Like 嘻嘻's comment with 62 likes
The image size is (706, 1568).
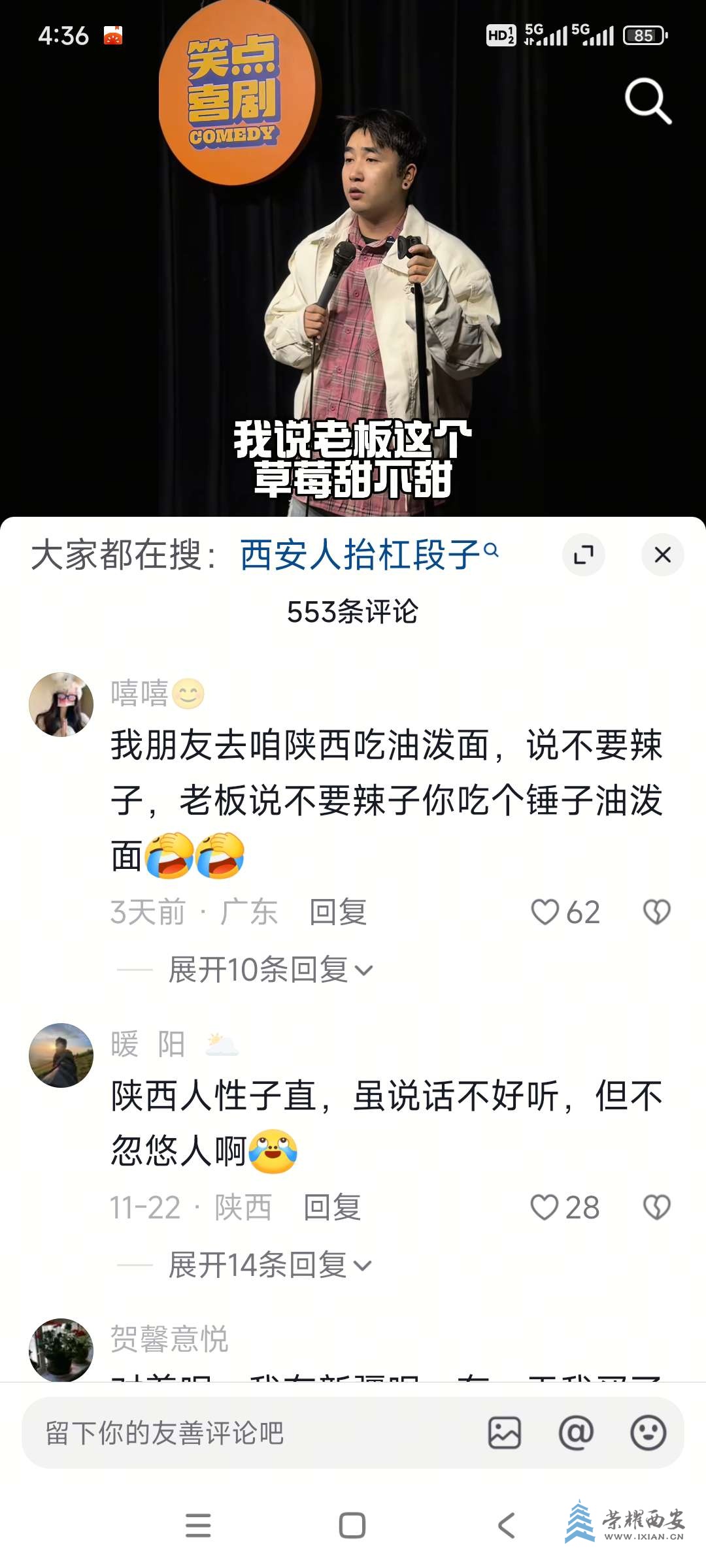(545, 912)
